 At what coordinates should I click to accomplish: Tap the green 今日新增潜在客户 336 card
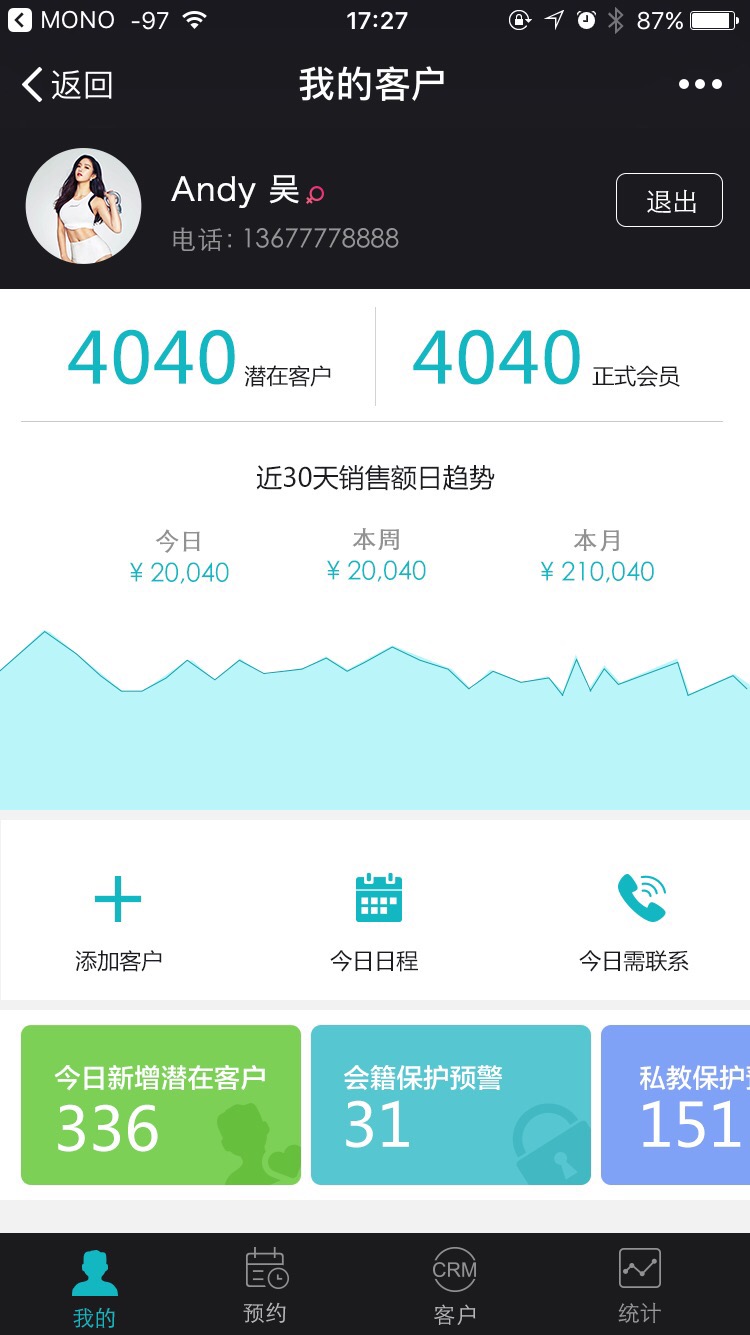pyautogui.click(x=160, y=1104)
